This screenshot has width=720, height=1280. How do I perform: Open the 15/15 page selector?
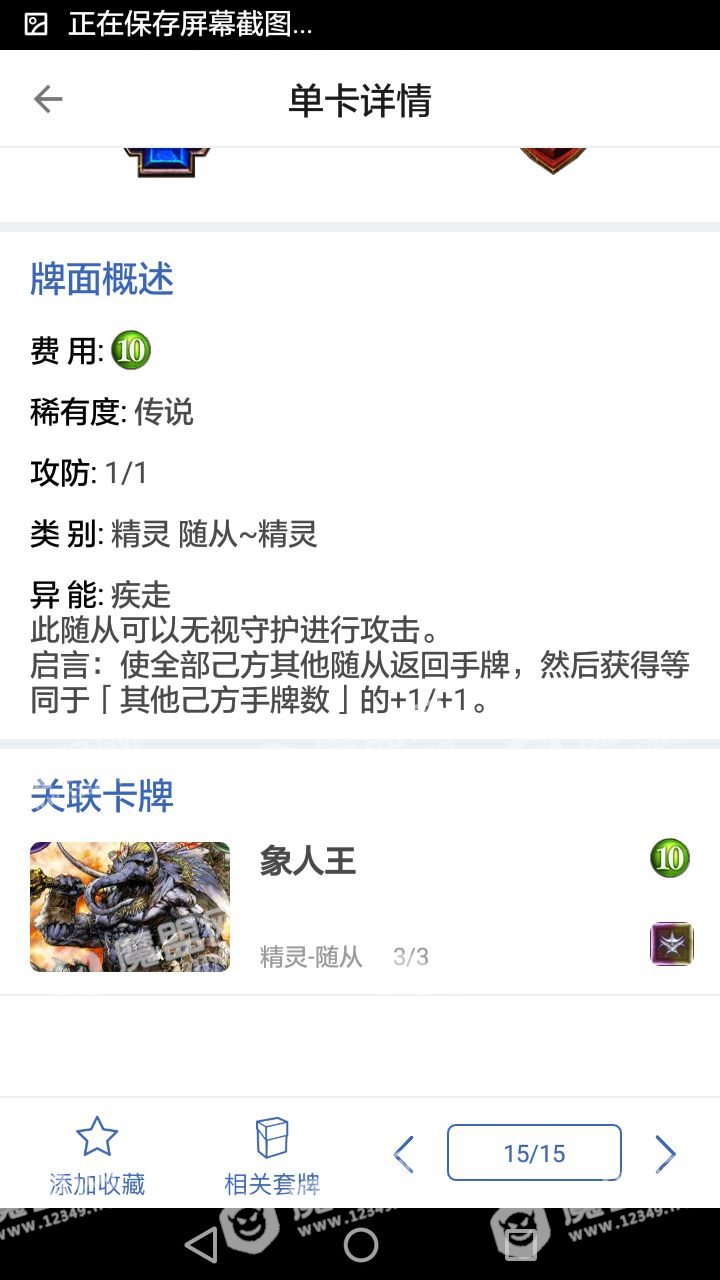pos(534,1152)
